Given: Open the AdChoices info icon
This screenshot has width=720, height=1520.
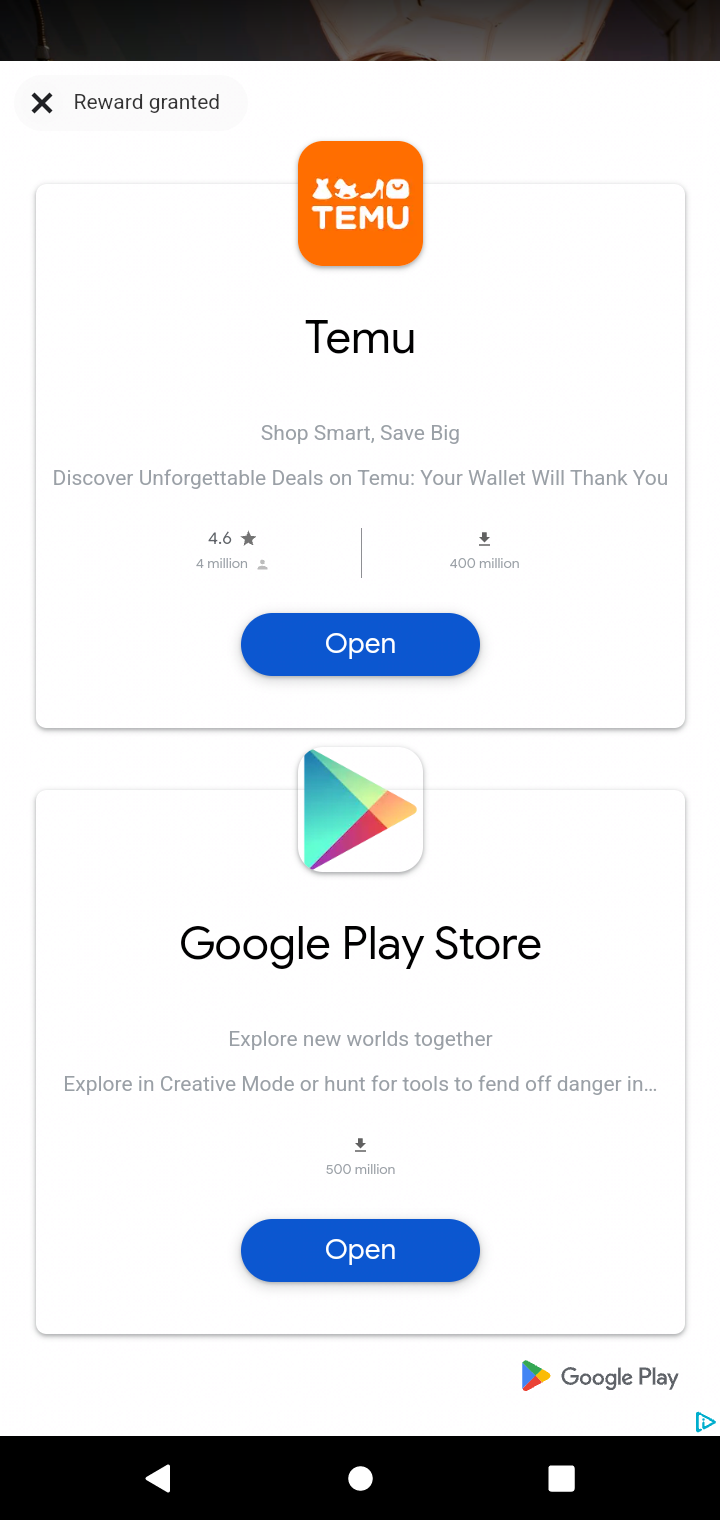Looking at the screenshot, I should pyautogui.click(x=705, y=1422).
